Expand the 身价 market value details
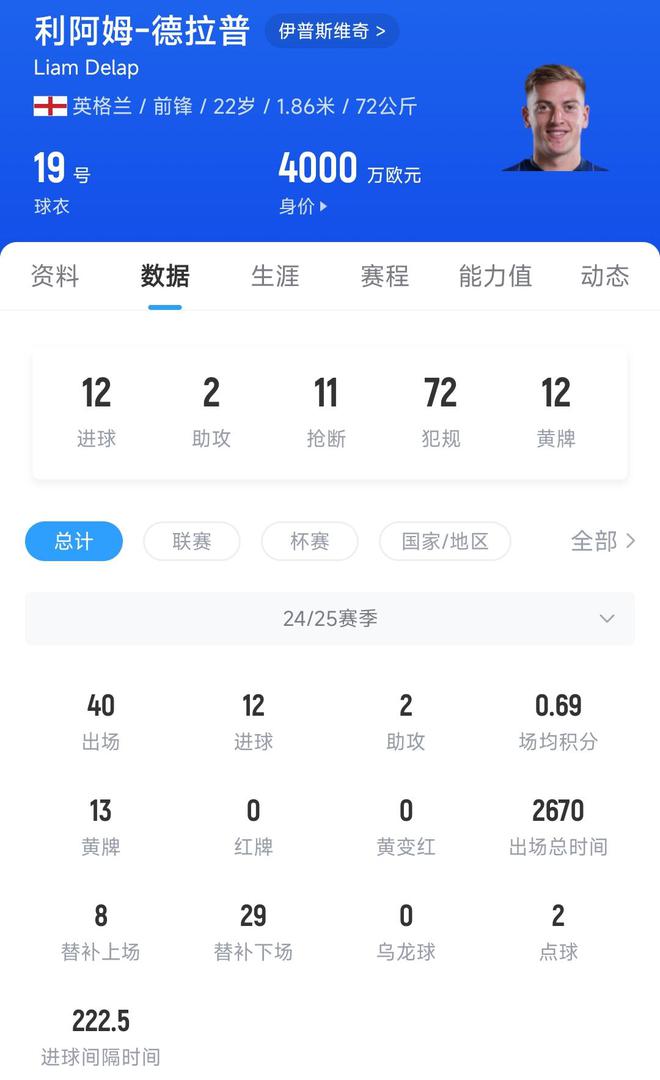Image resolution: width=660 pixels, height=1080 pixels. (x=303, y=206)
